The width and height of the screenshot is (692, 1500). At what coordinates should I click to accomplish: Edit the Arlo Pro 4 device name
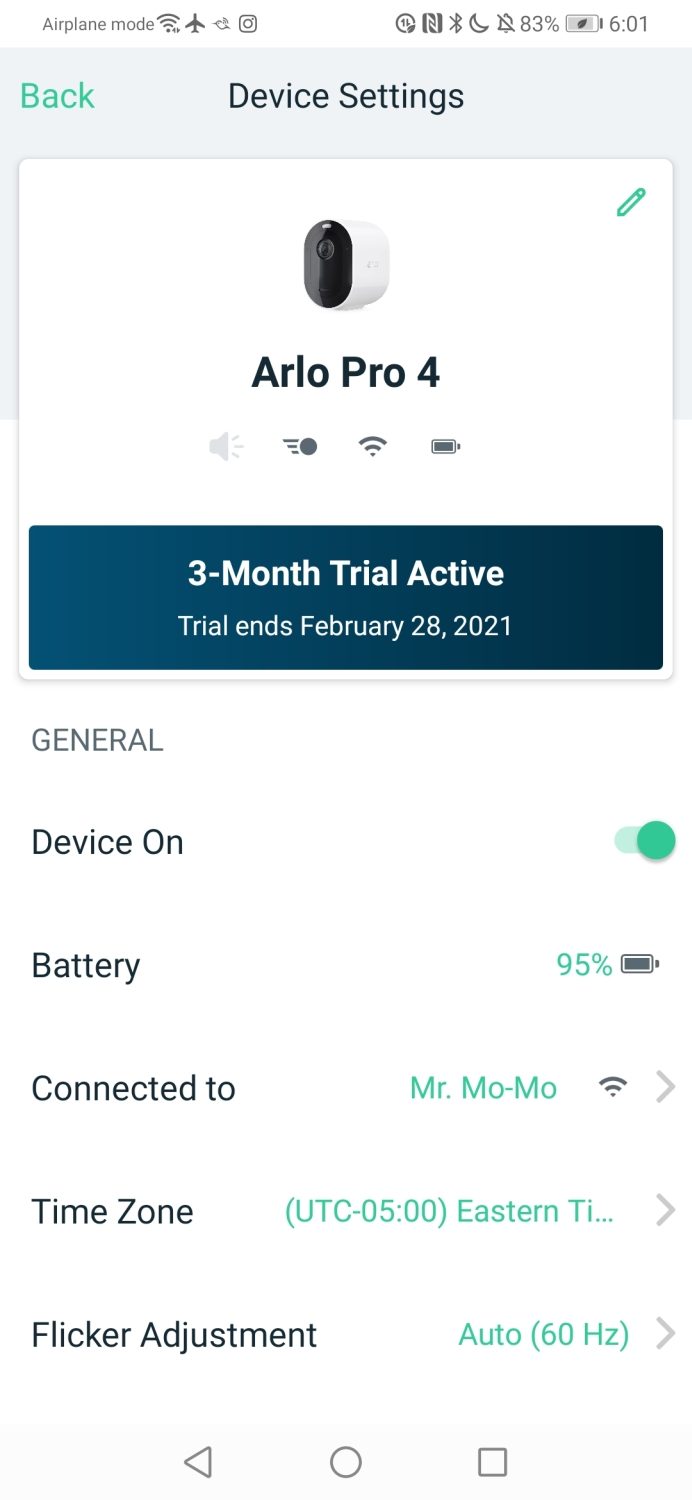pyautogui.click(x=631, y=202)
